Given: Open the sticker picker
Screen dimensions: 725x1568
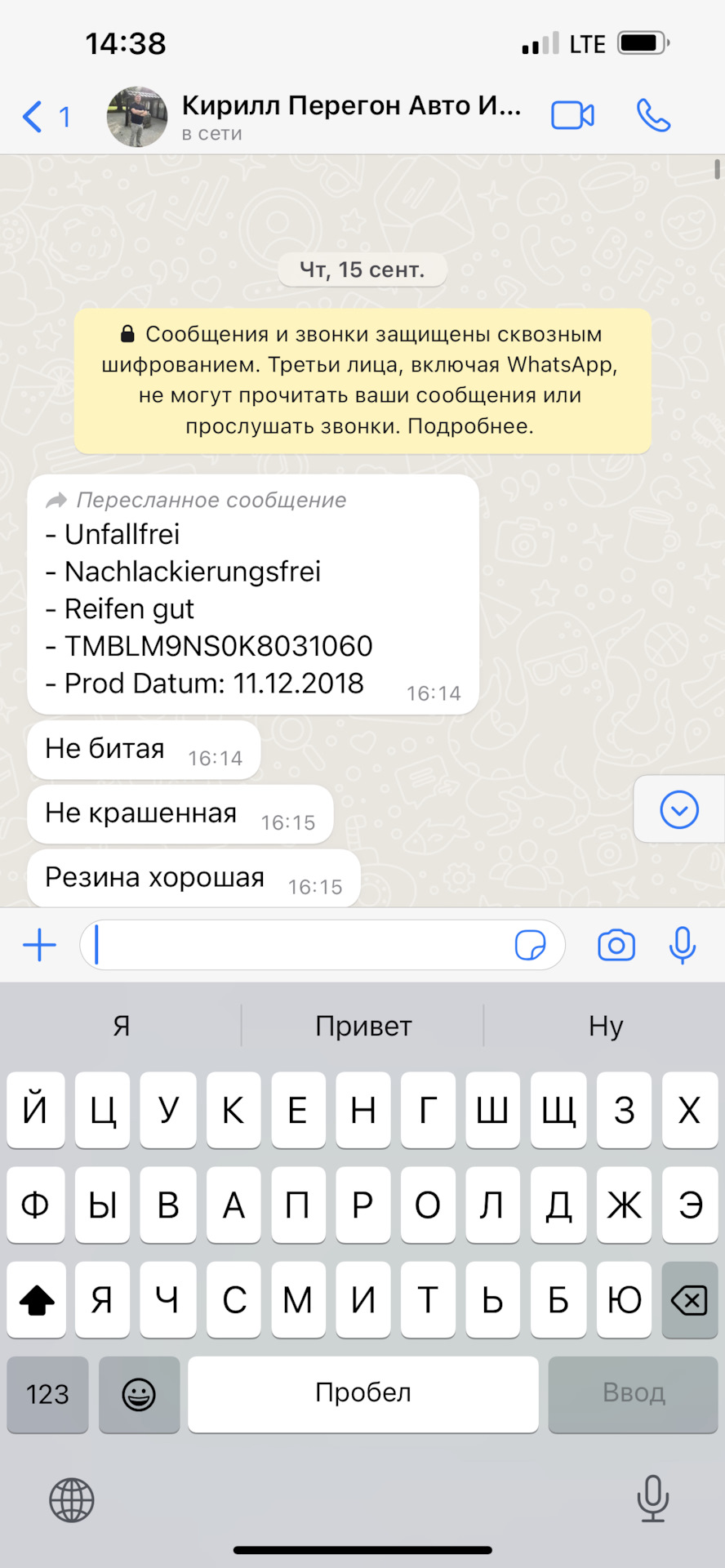Looking at the screenshot, I should pos(530,946).
